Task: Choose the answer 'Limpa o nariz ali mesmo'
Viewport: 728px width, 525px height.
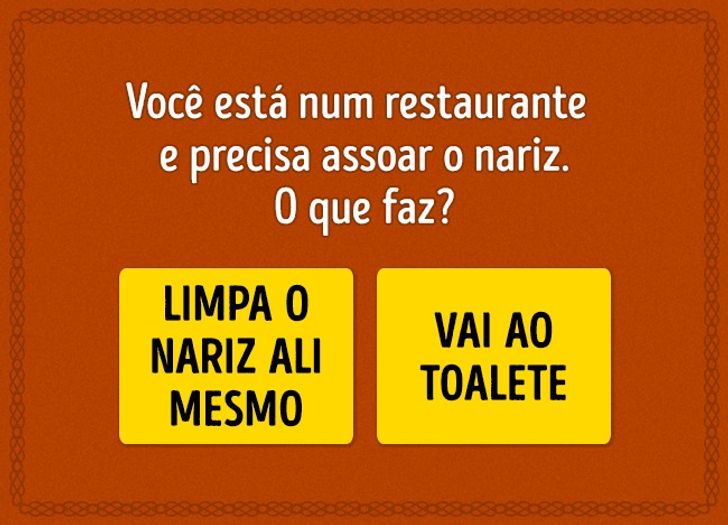Action: pyautogui.click(x=236, y=356)
